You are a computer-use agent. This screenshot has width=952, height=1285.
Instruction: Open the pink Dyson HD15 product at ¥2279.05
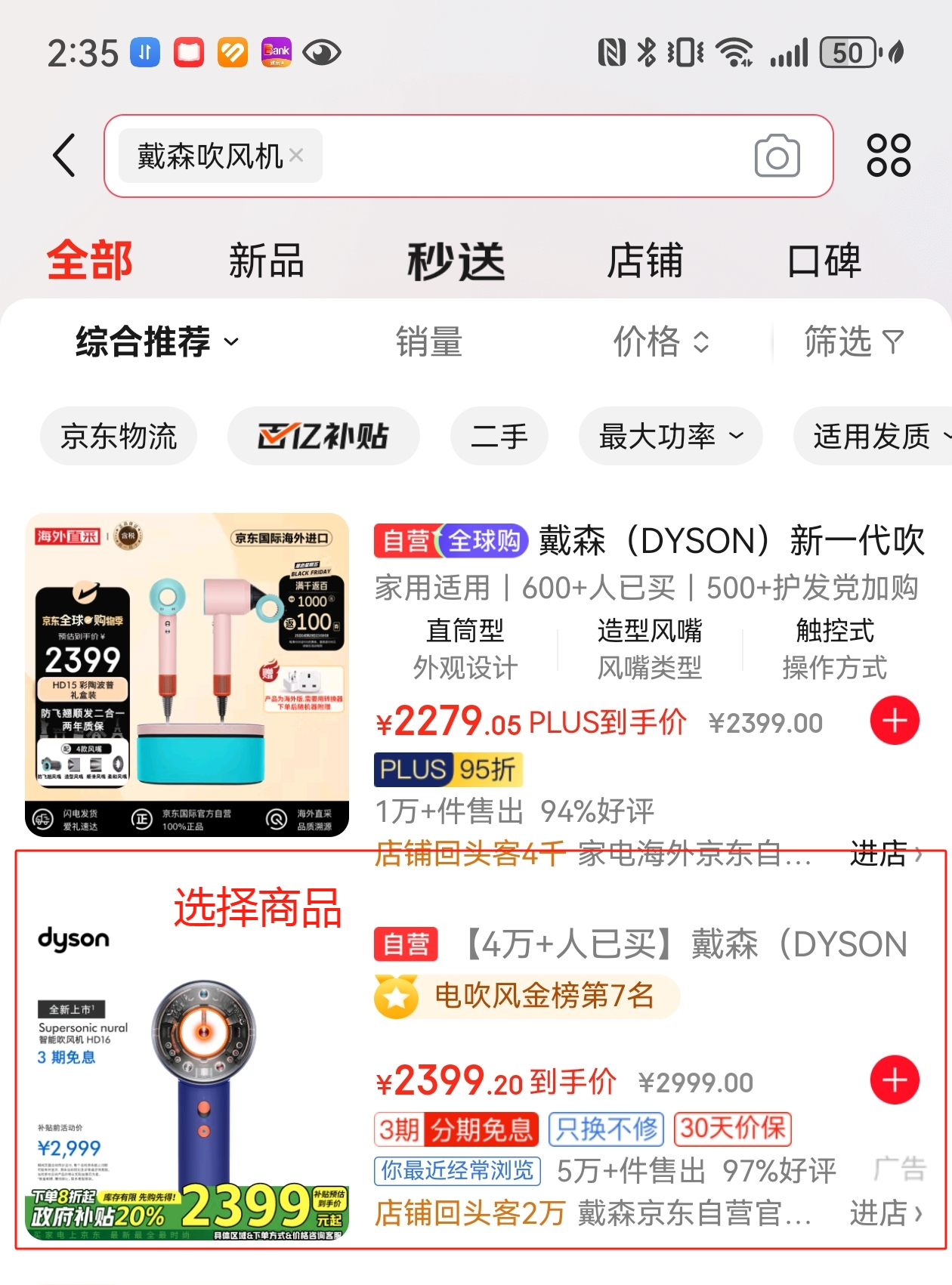pyautogui.click(x=187, y=674)
